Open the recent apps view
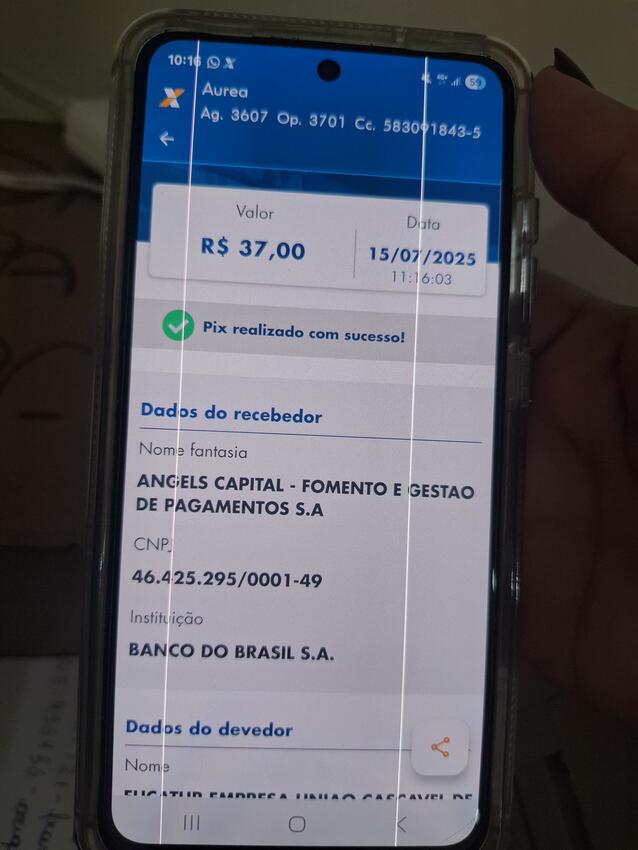Viewport: 638px width, 850px height. pos(192,822)
